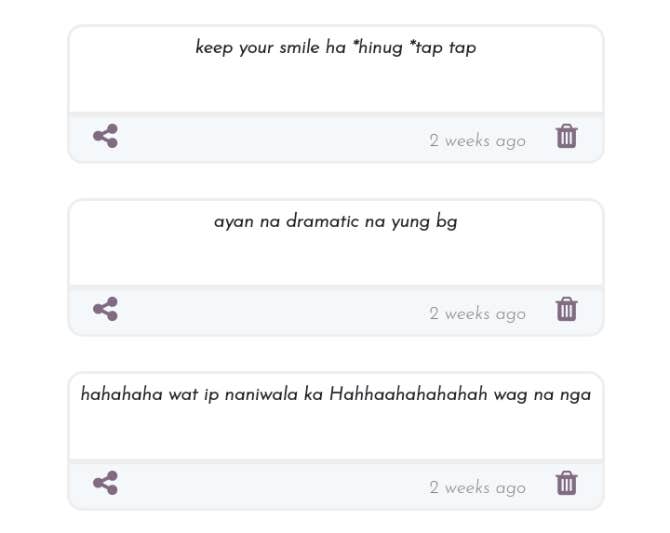This screenshot has height=533, width=670.
Task: Share the "ayan na dramatic" message
Action: coord(105,309)
